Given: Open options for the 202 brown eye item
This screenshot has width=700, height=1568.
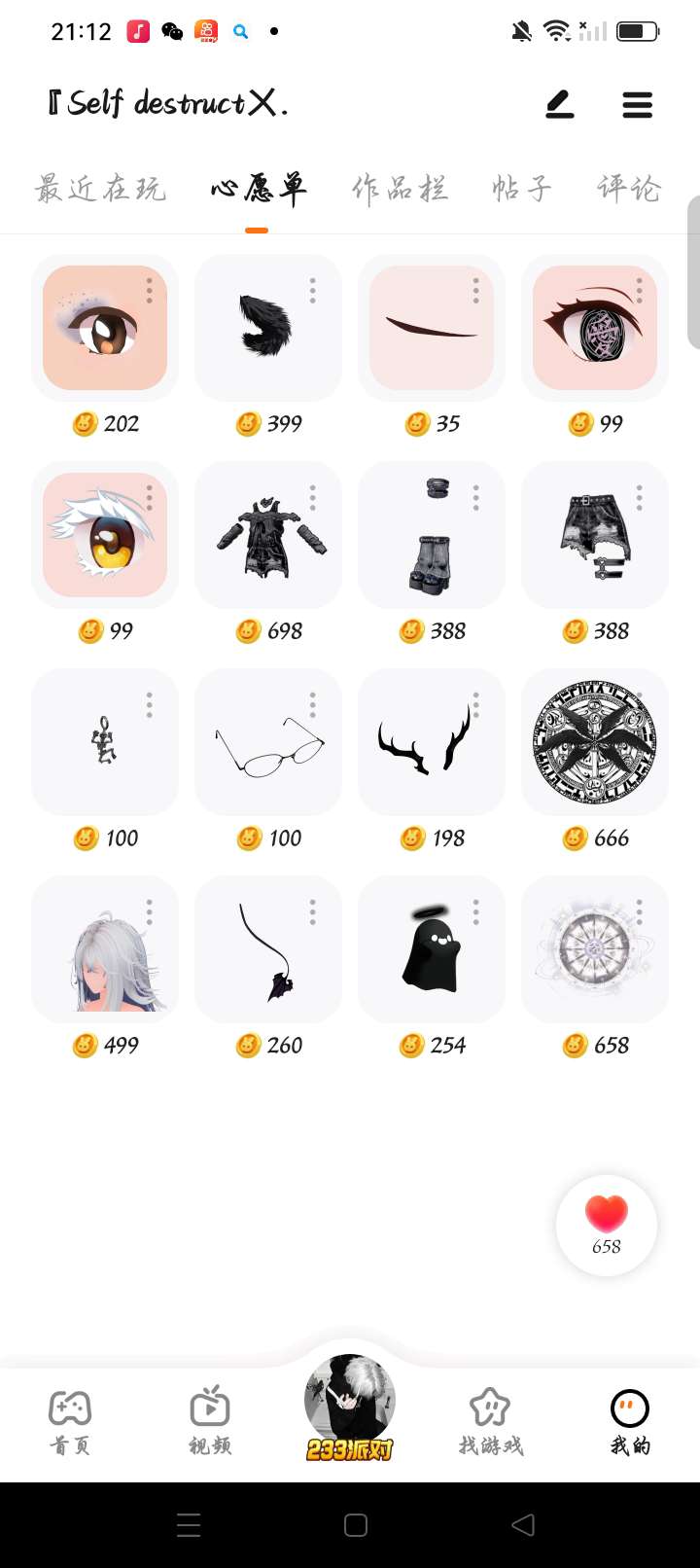Looking at the screenshot, I should pos(150,289).
